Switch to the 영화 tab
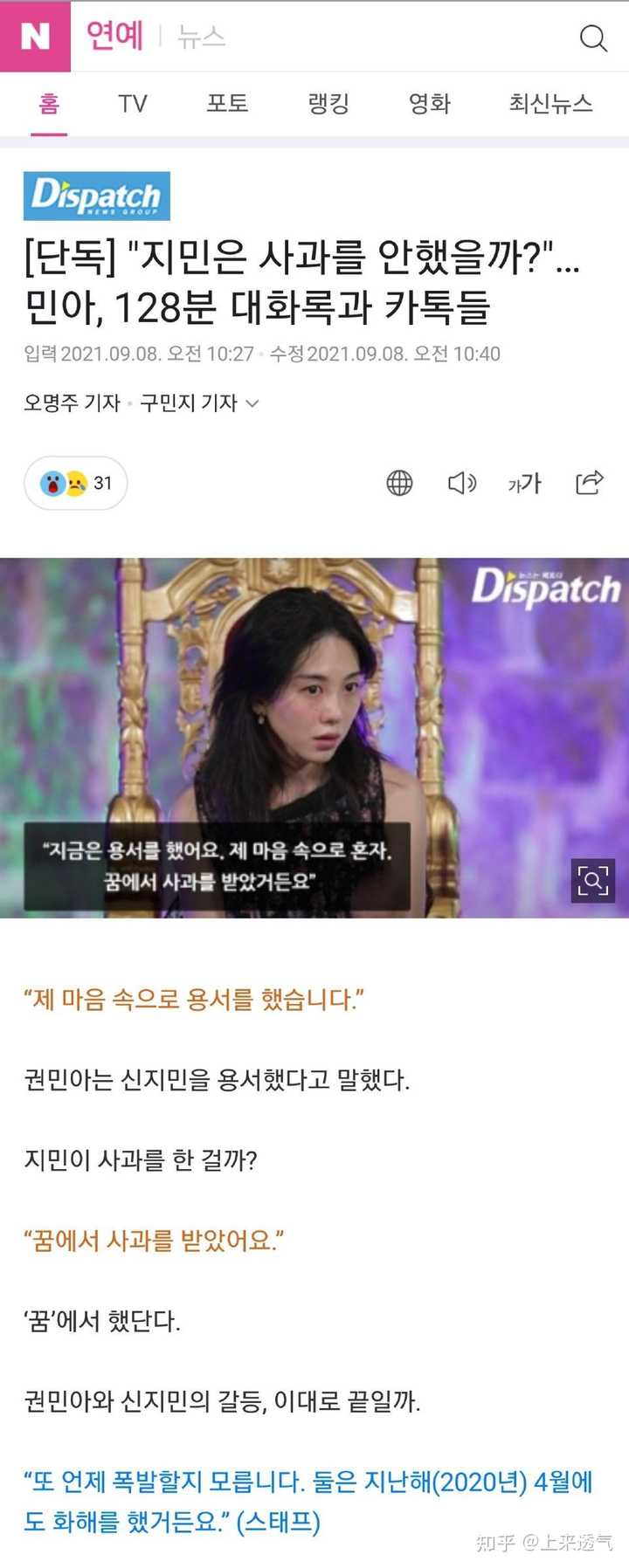629x1568 pixels. tap(429, 104)
